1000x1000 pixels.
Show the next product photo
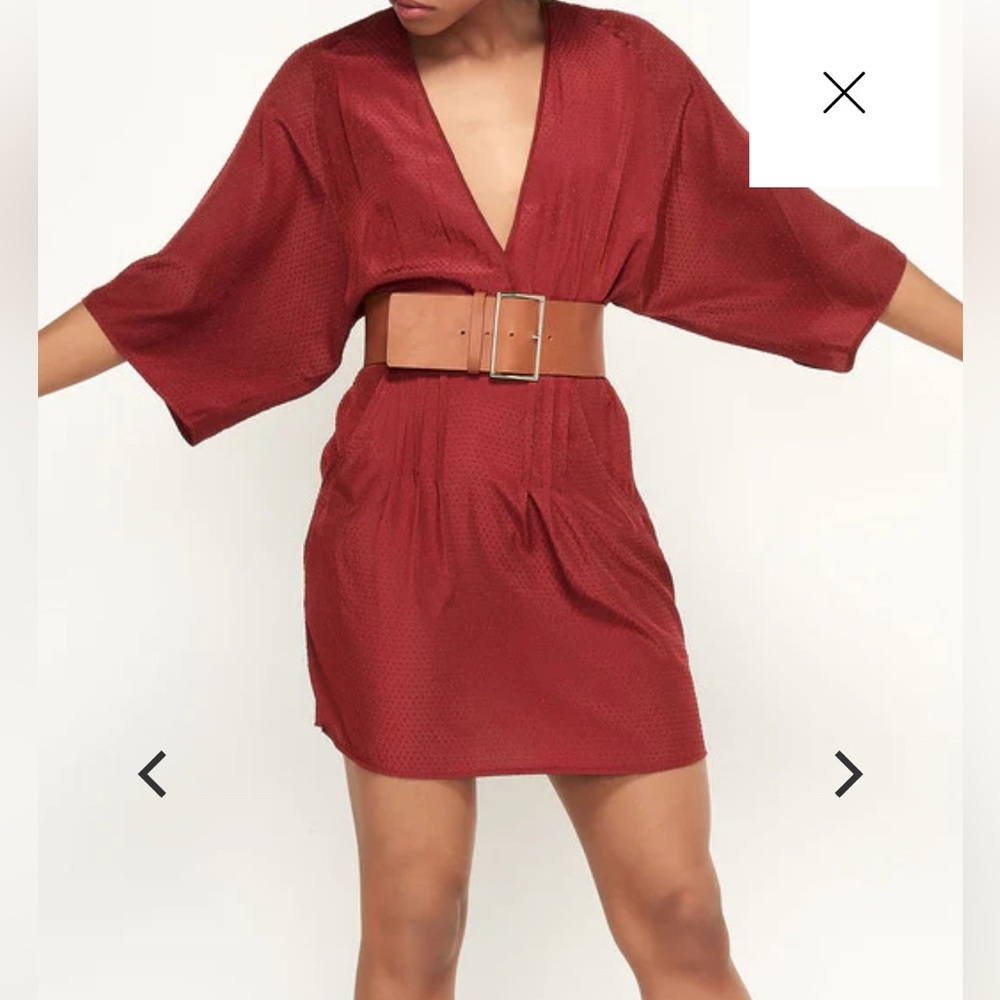click(x=848, y=774)
